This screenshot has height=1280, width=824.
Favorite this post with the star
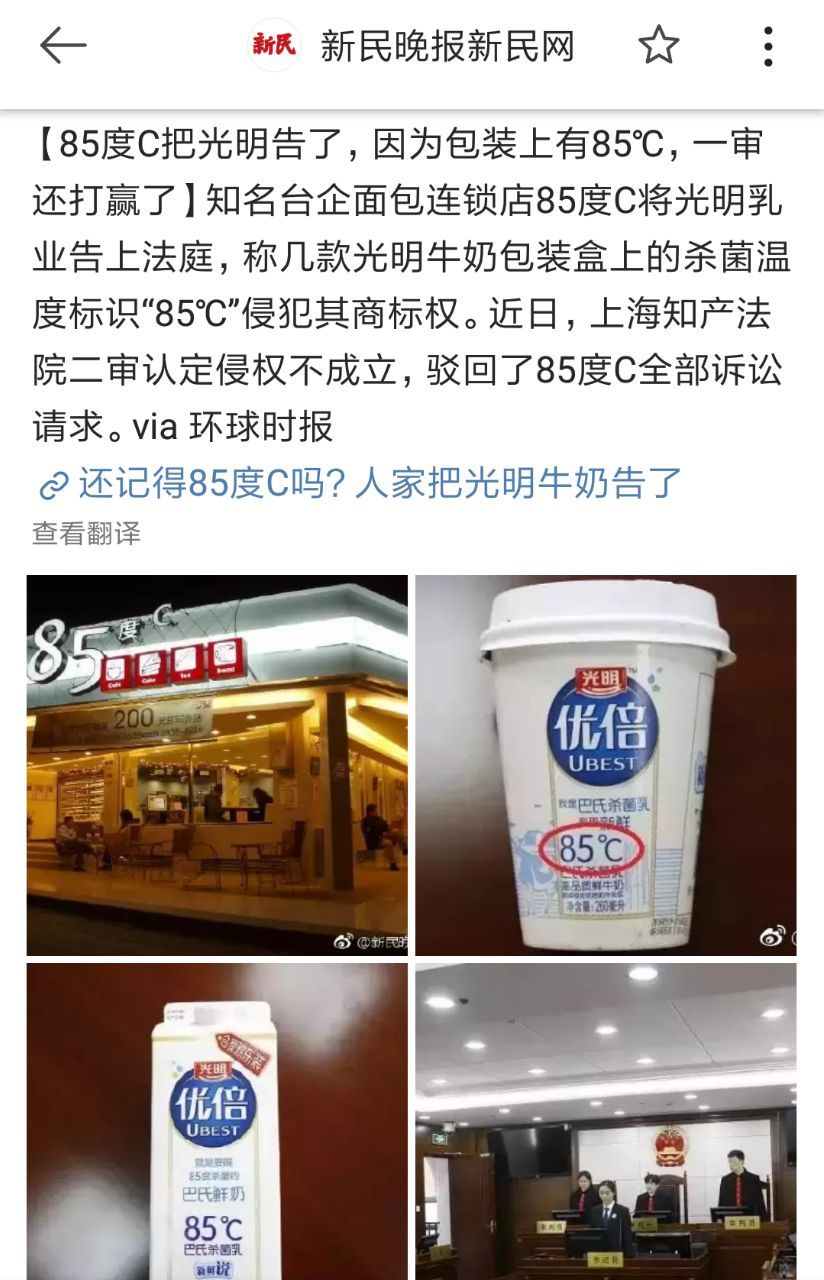point(658,46)
